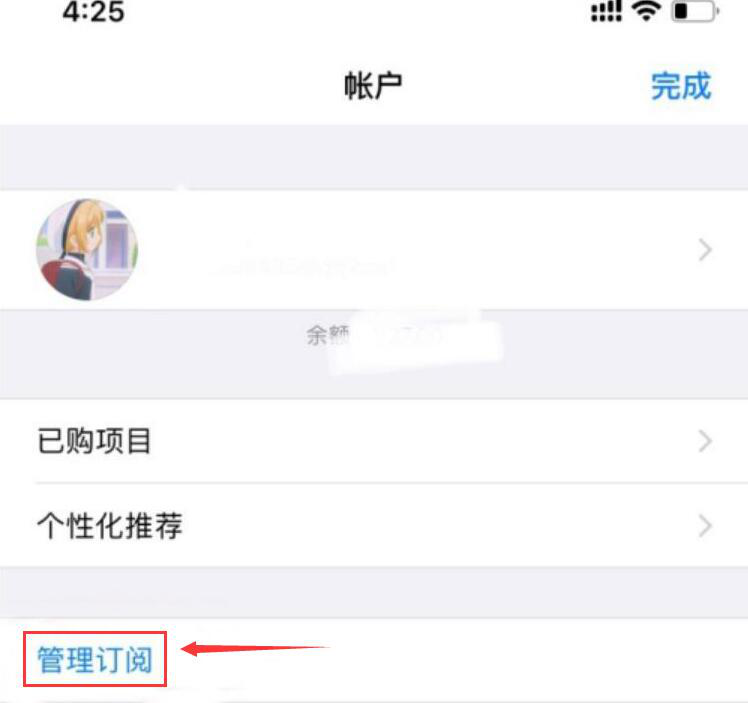The width and height of the screenshot is (748, 703).
Task: Tap 完成 to close the account page
Action: (680, 86)
